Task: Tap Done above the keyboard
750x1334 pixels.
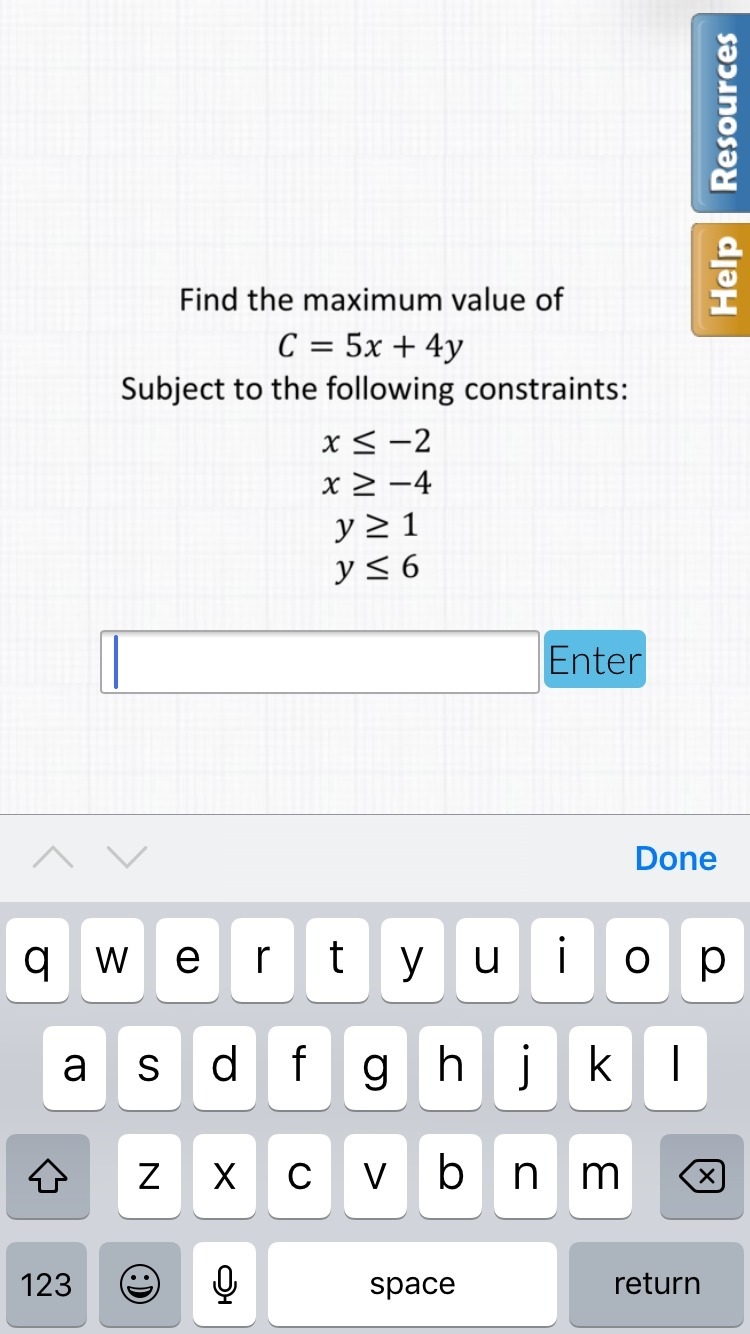Action: (x=676, y=858)
